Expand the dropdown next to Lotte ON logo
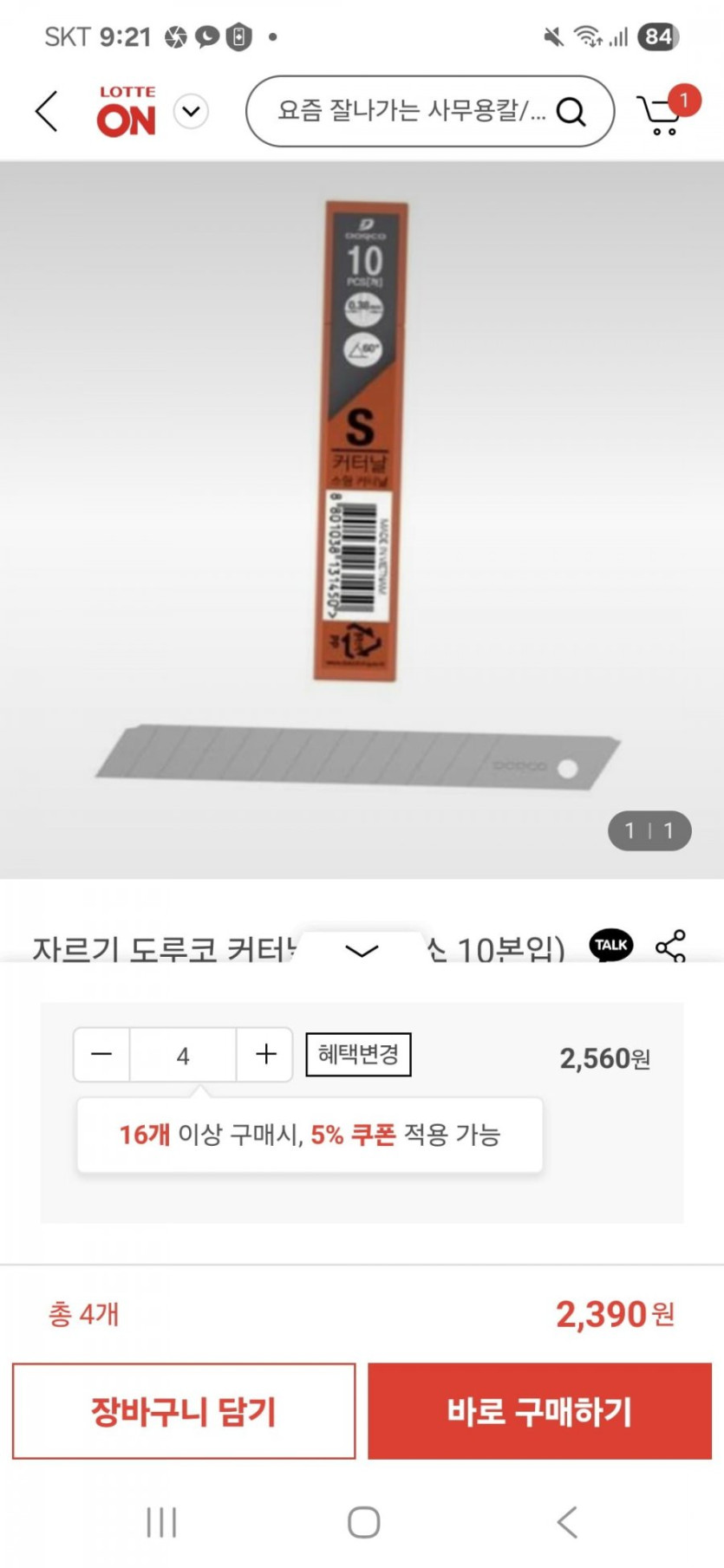This screenshot has height=1568, width=724. click(191, 112)
